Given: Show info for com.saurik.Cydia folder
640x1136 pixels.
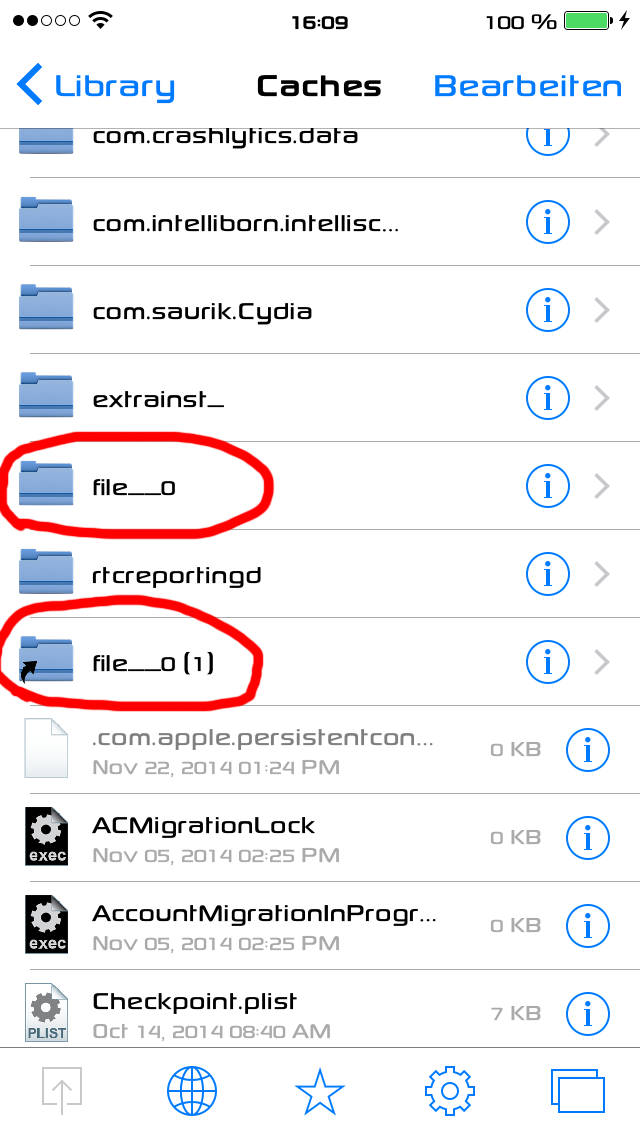Looking at the screenshot, I should (x=547, y=312).
